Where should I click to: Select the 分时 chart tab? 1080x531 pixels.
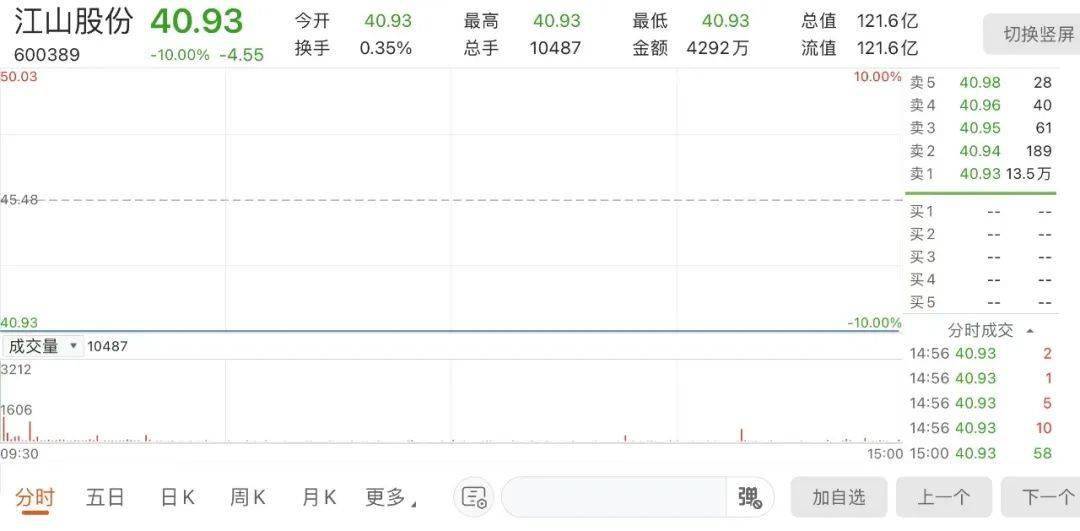(x=35, y=497)
